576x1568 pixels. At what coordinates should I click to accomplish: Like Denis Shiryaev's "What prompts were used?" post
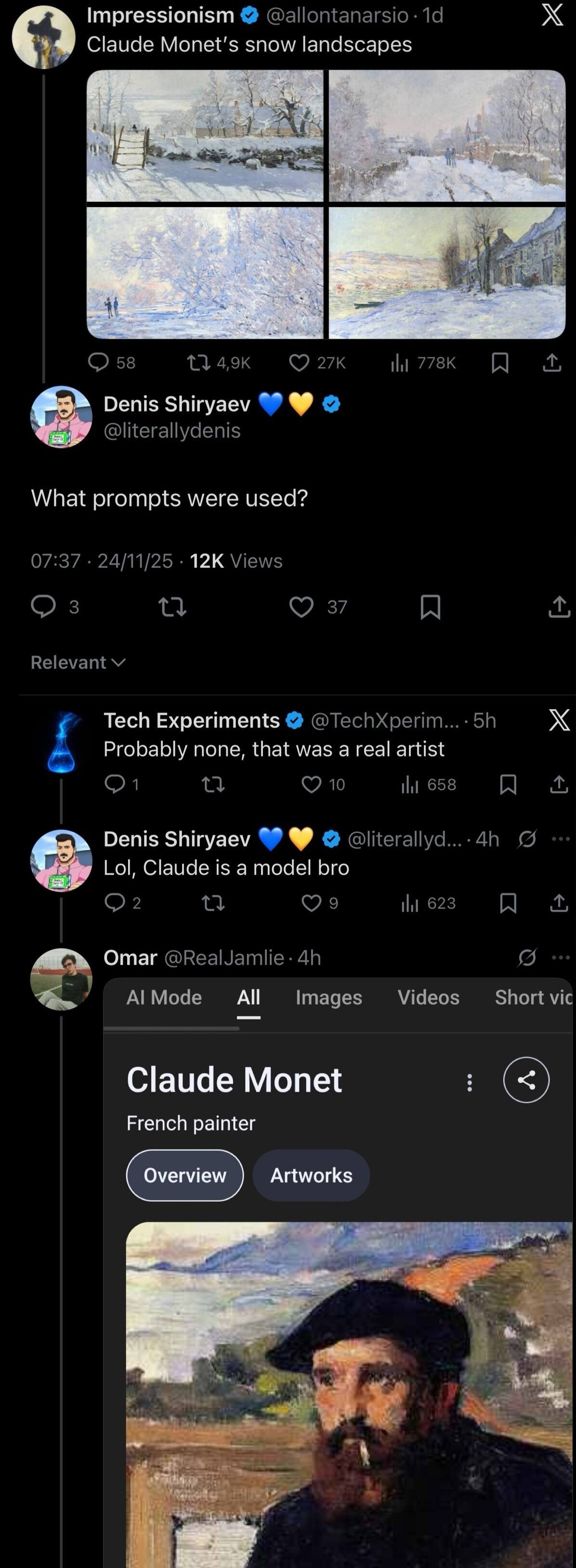[x=301, y=607]
